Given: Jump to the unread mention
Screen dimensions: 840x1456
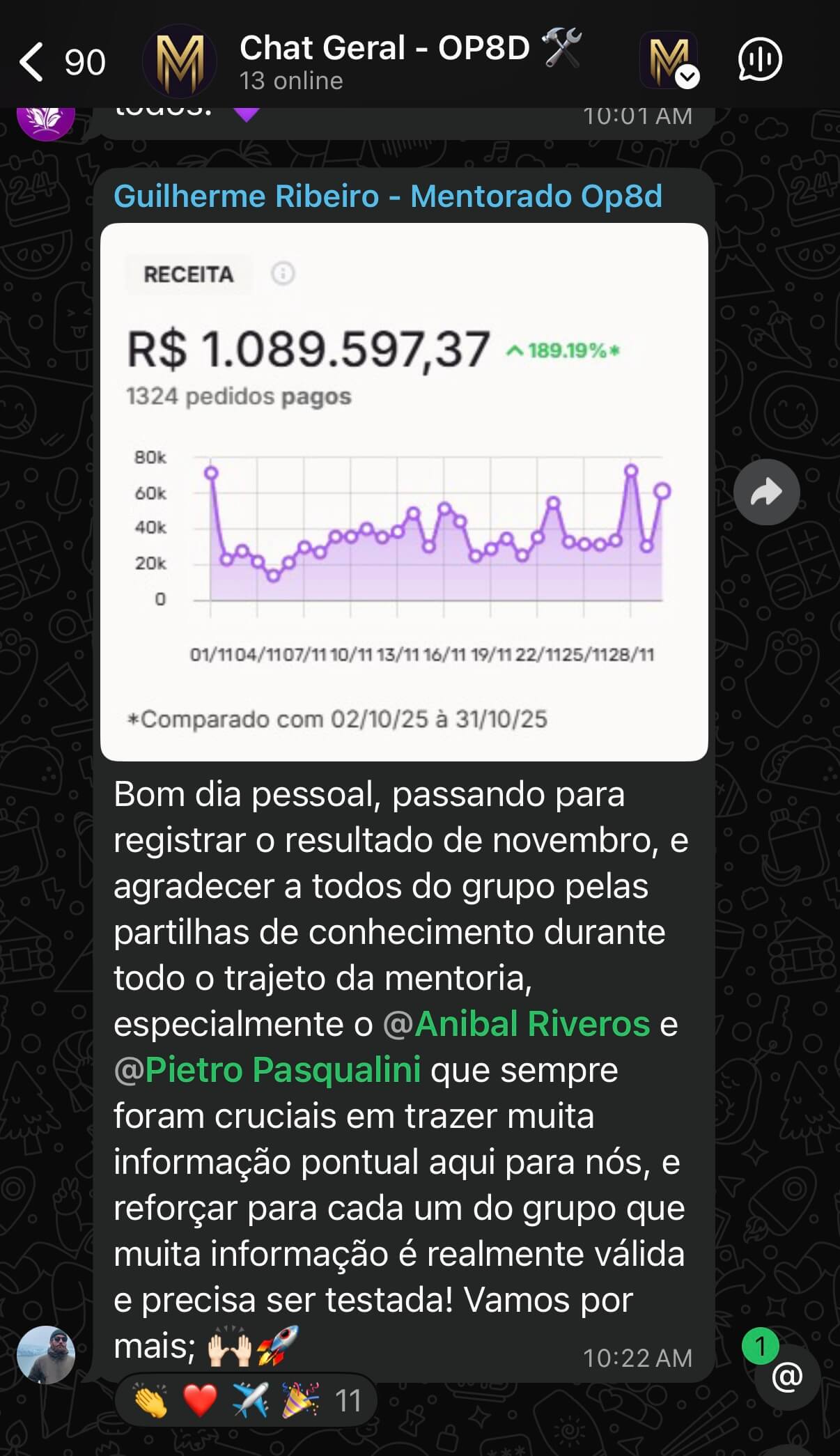Looking at the screenshot, I should (x=787, y=1377).
